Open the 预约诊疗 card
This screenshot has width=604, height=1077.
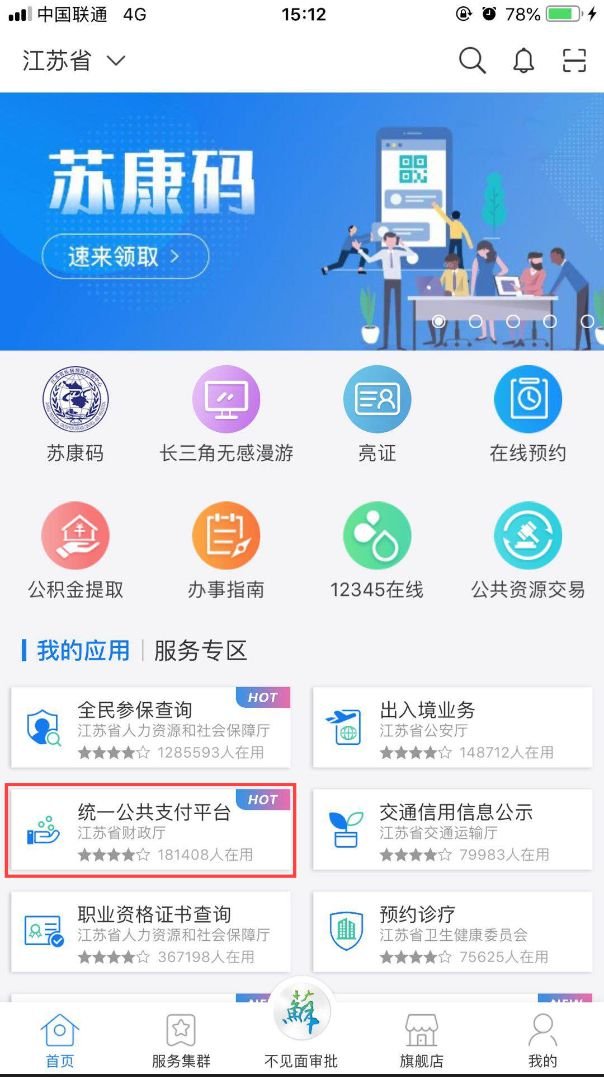[x=452, y=933]
